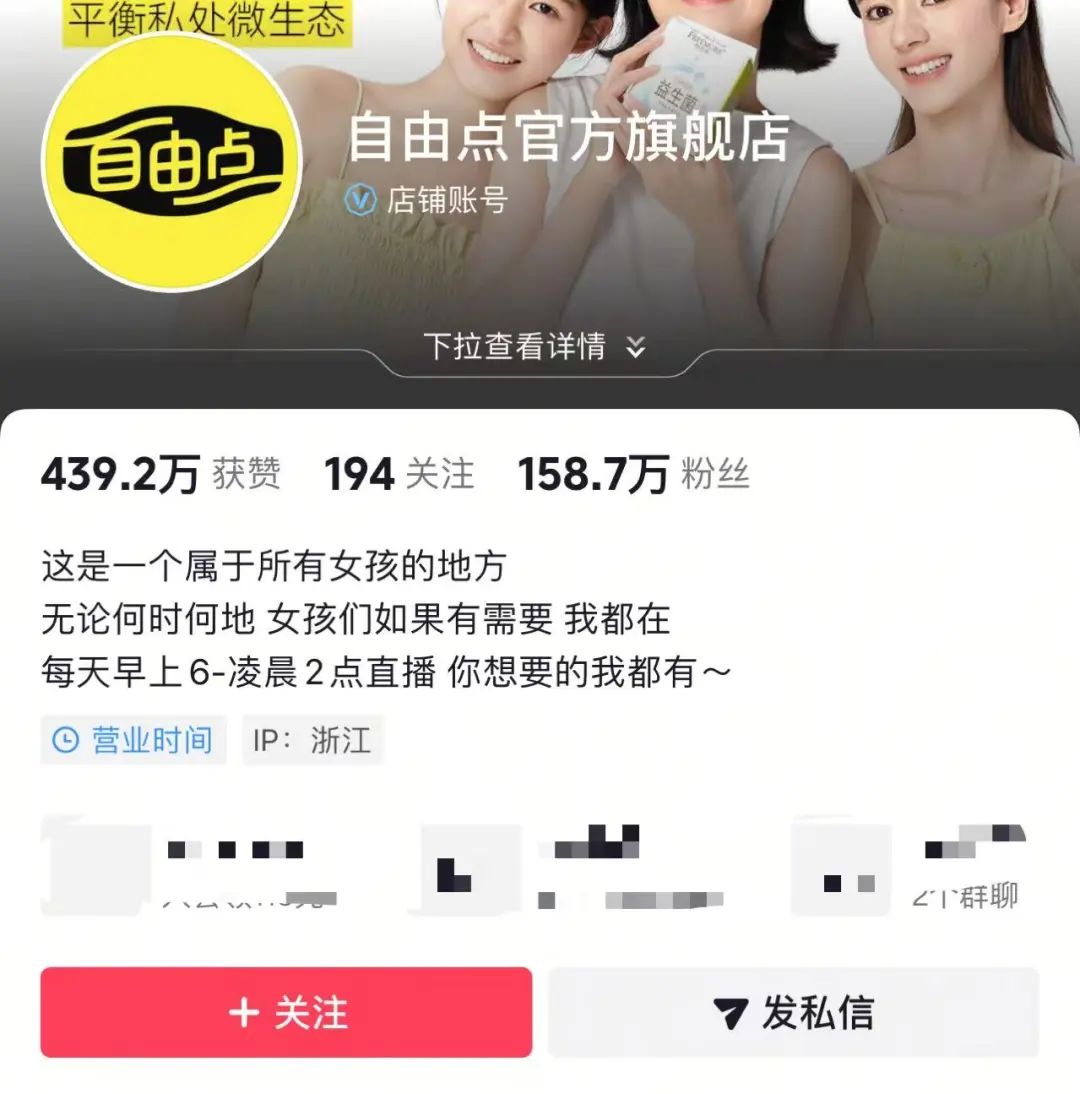Send a private message via 发私信
Screen dimensions: 1080x1094
(793, 1012)
